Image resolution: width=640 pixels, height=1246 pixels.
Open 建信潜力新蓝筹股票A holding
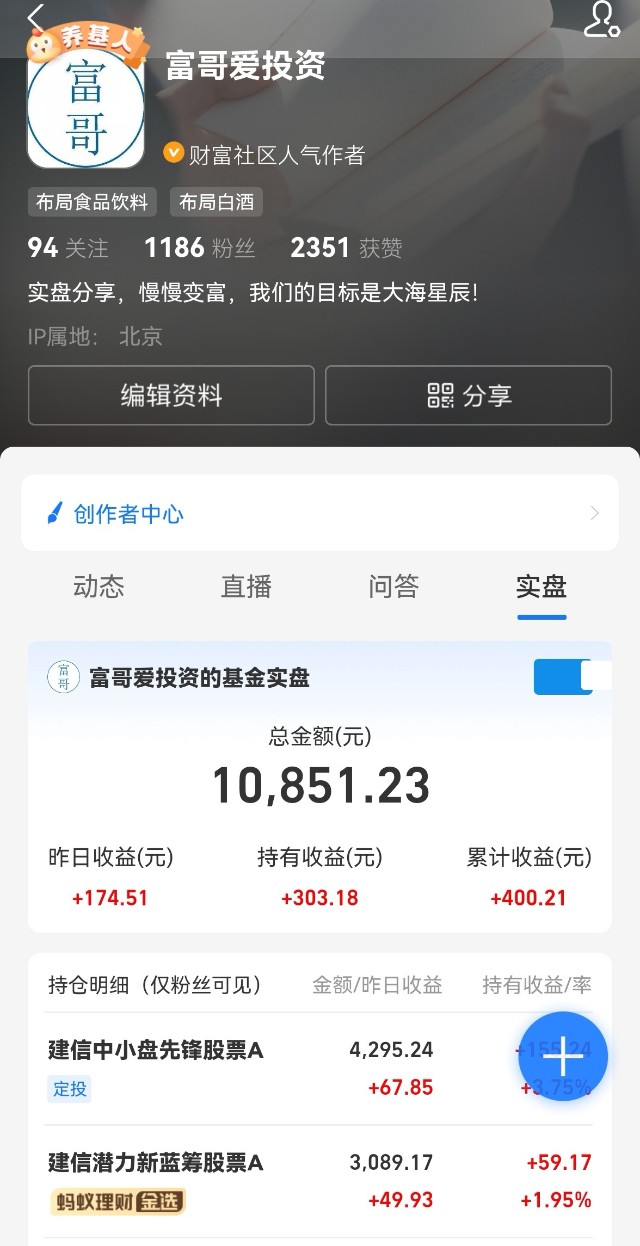[x=156, y=1163]
